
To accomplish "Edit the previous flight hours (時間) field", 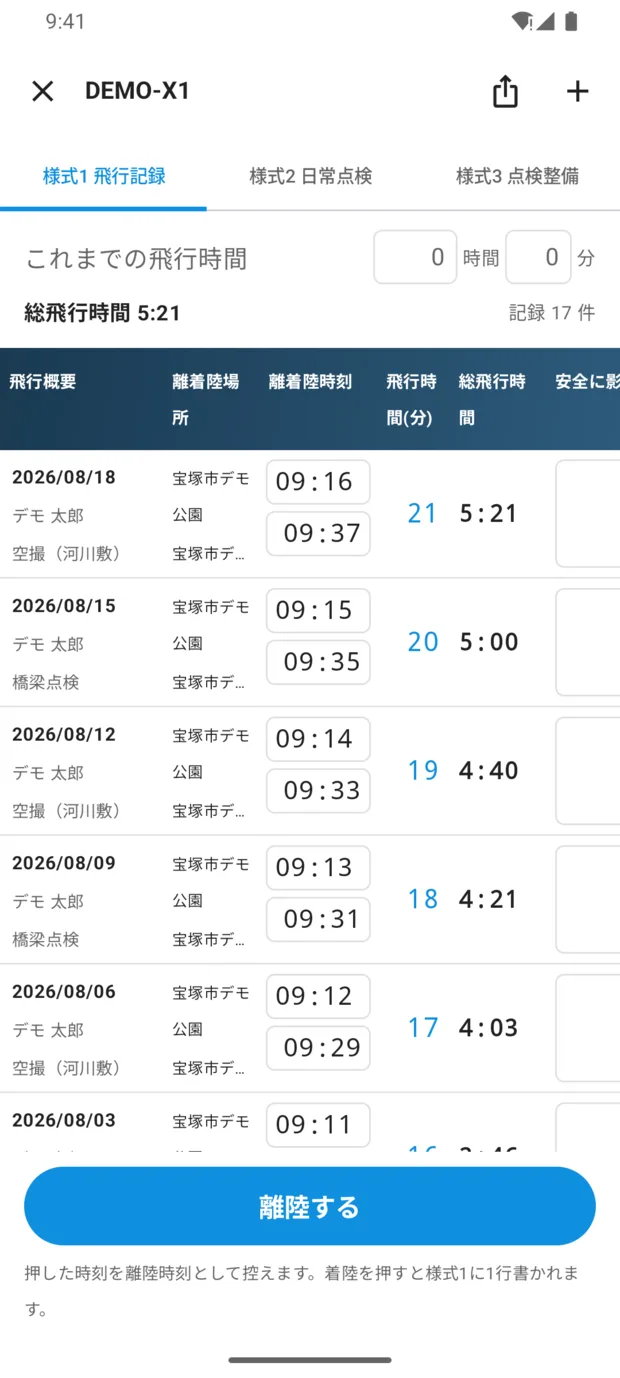I will [415, 257].
